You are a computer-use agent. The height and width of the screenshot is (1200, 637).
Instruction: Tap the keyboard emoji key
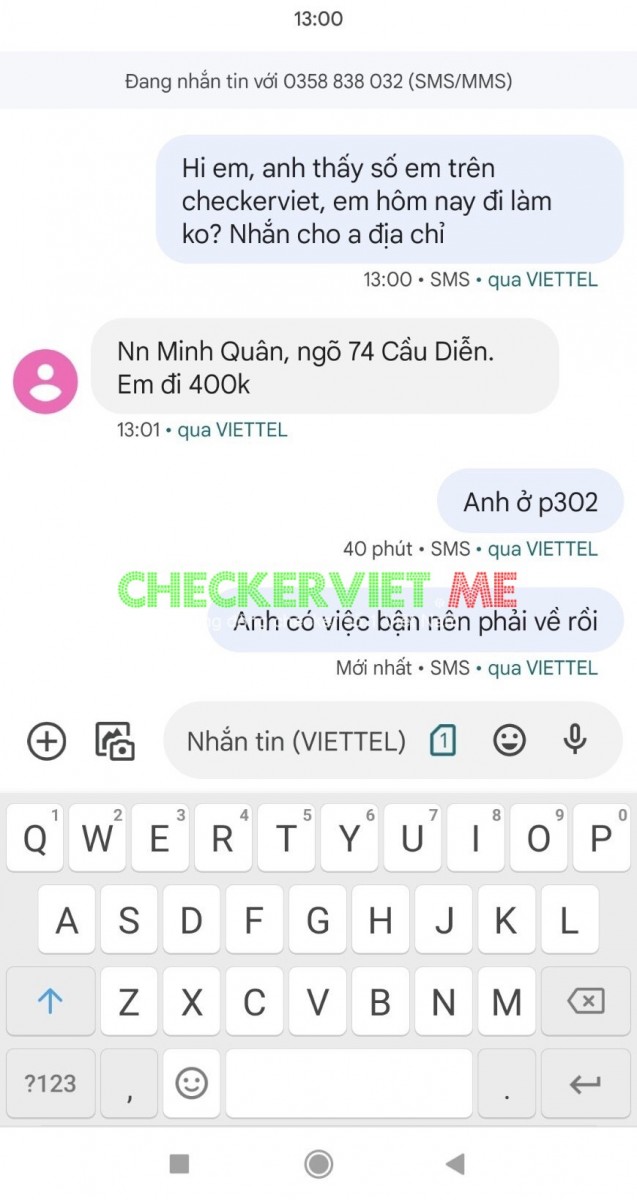click(x=191, y=1083)
